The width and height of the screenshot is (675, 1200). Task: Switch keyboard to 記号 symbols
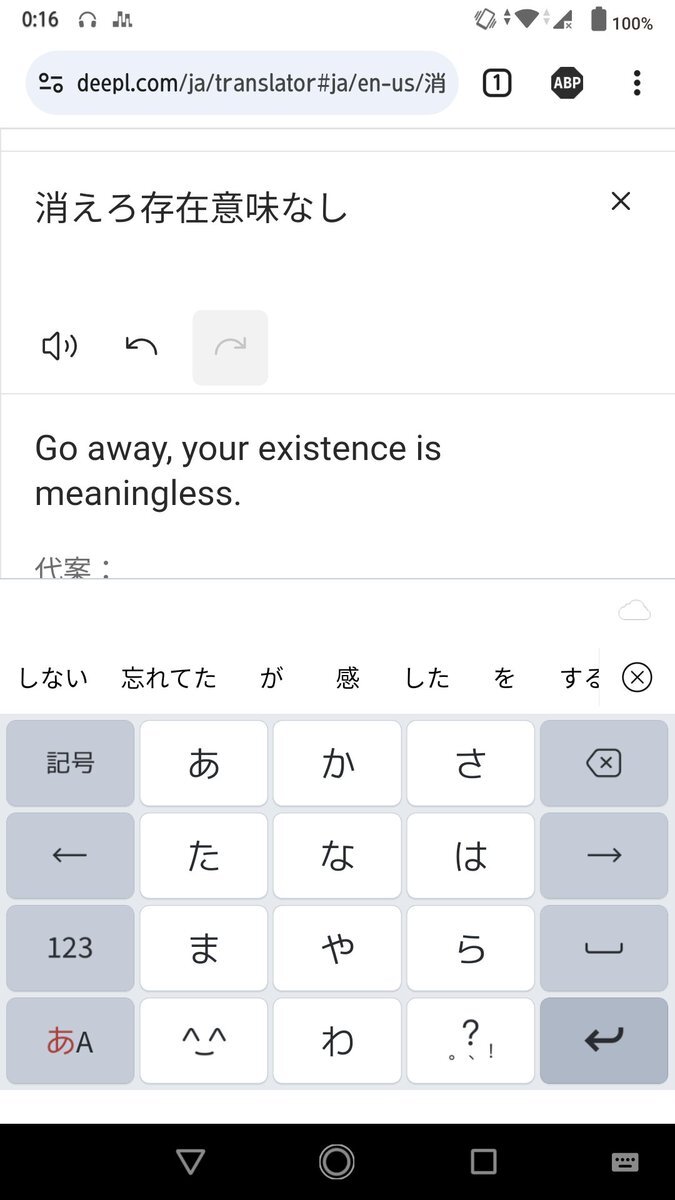[x=70, y=763]
